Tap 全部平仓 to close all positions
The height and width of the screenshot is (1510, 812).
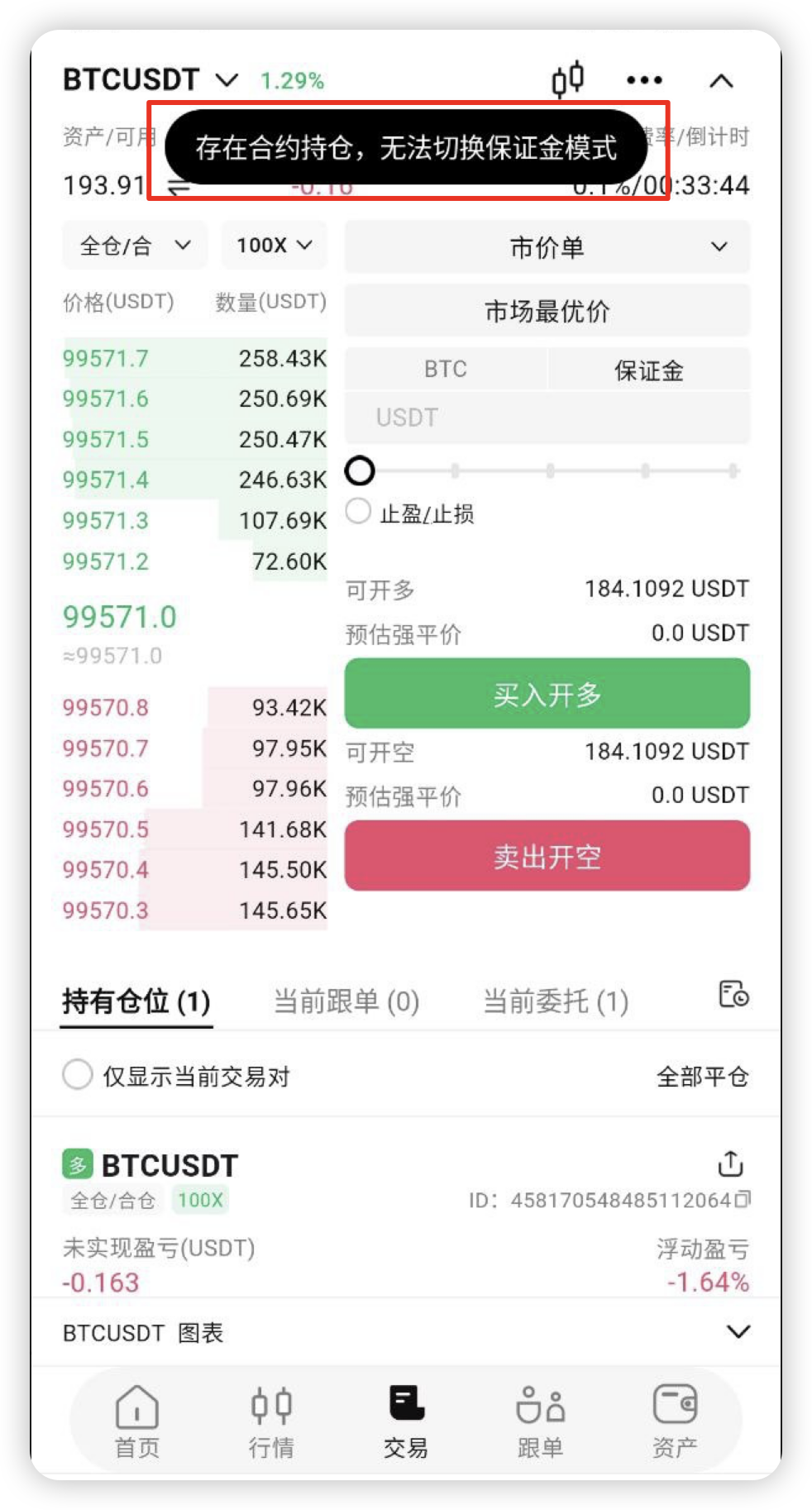[x=702, y=1077]
